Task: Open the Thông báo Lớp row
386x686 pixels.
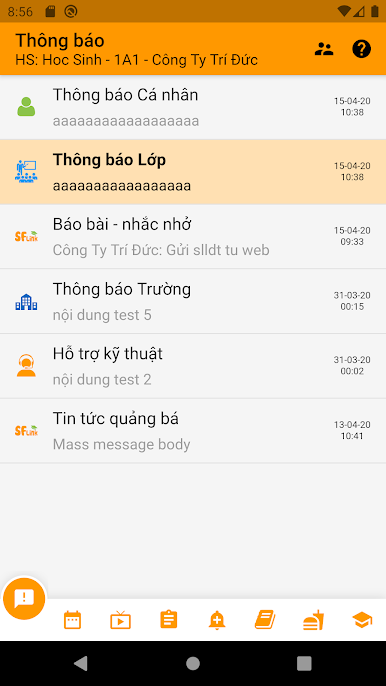Action: coord(193,172)
